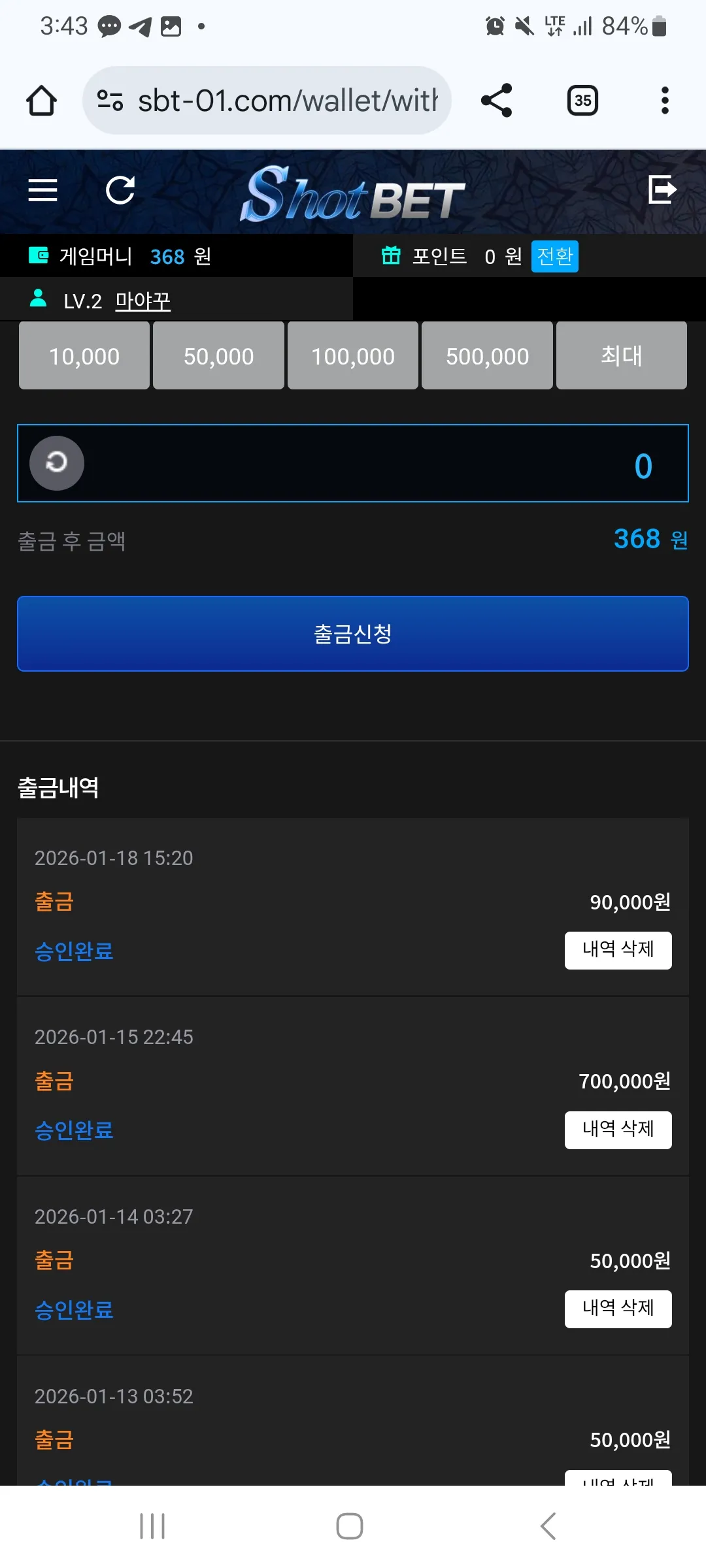Reset the withdrawal amount field
The width and height of the screenshot is (706, 1568).
click(57, 463)
